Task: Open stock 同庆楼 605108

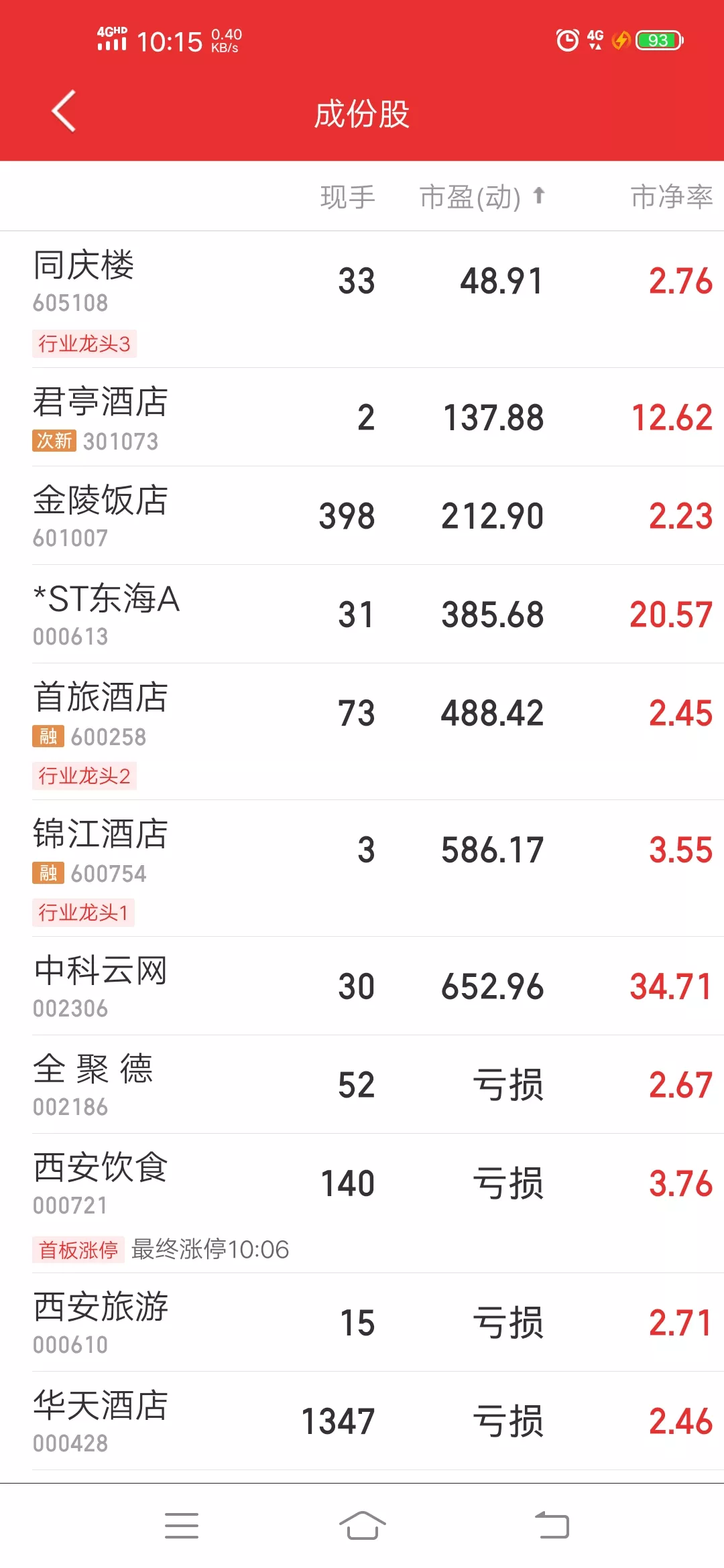Action: click(x=362, y=300)
